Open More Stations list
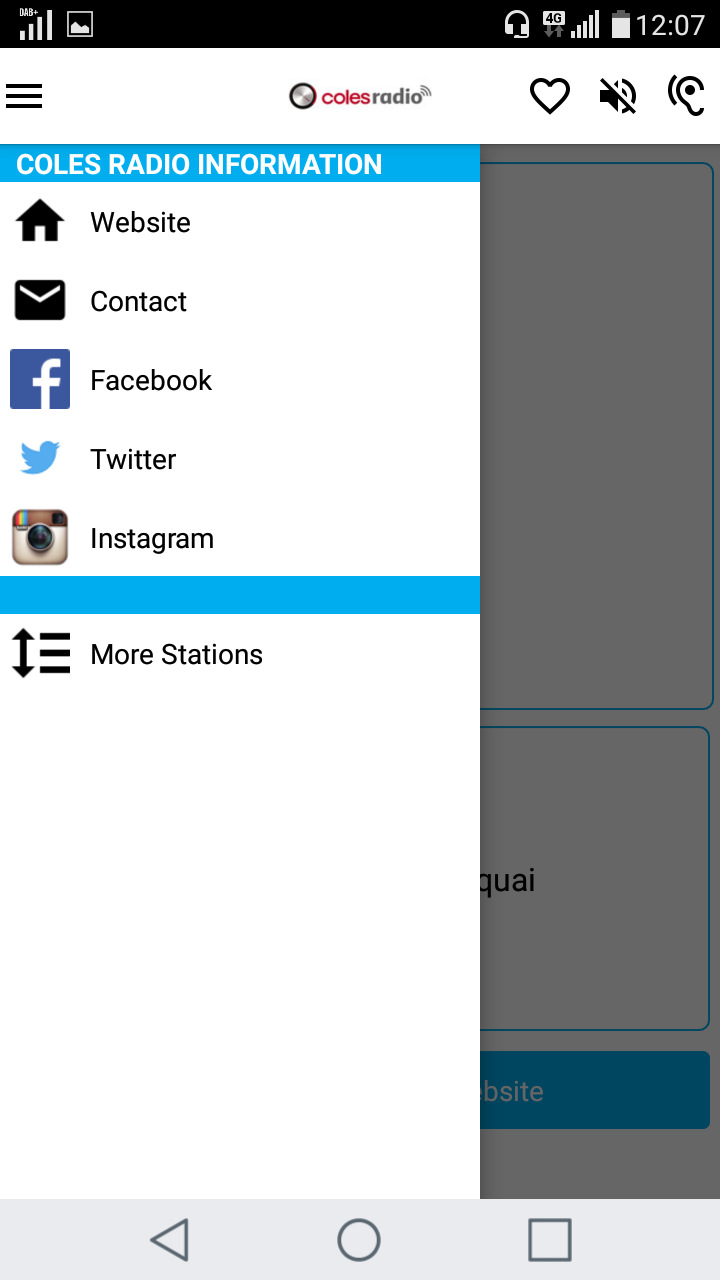 (x=240, y=654)
